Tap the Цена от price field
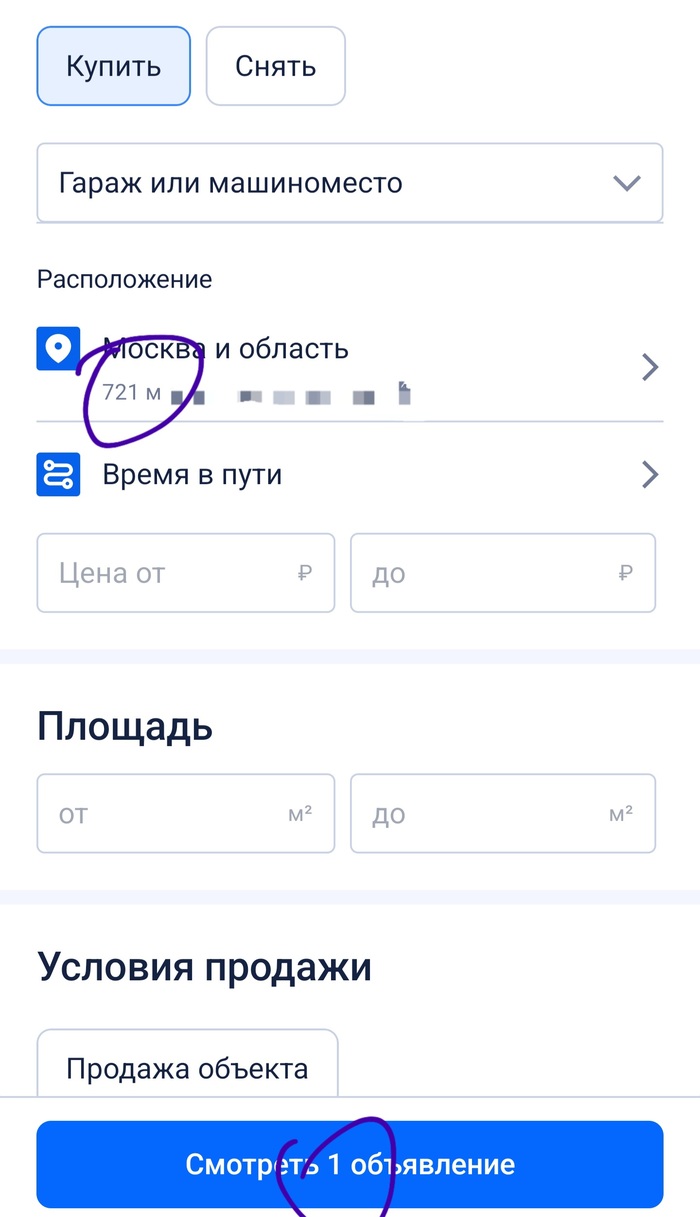 pyautogui.click(x=185, y=573)
